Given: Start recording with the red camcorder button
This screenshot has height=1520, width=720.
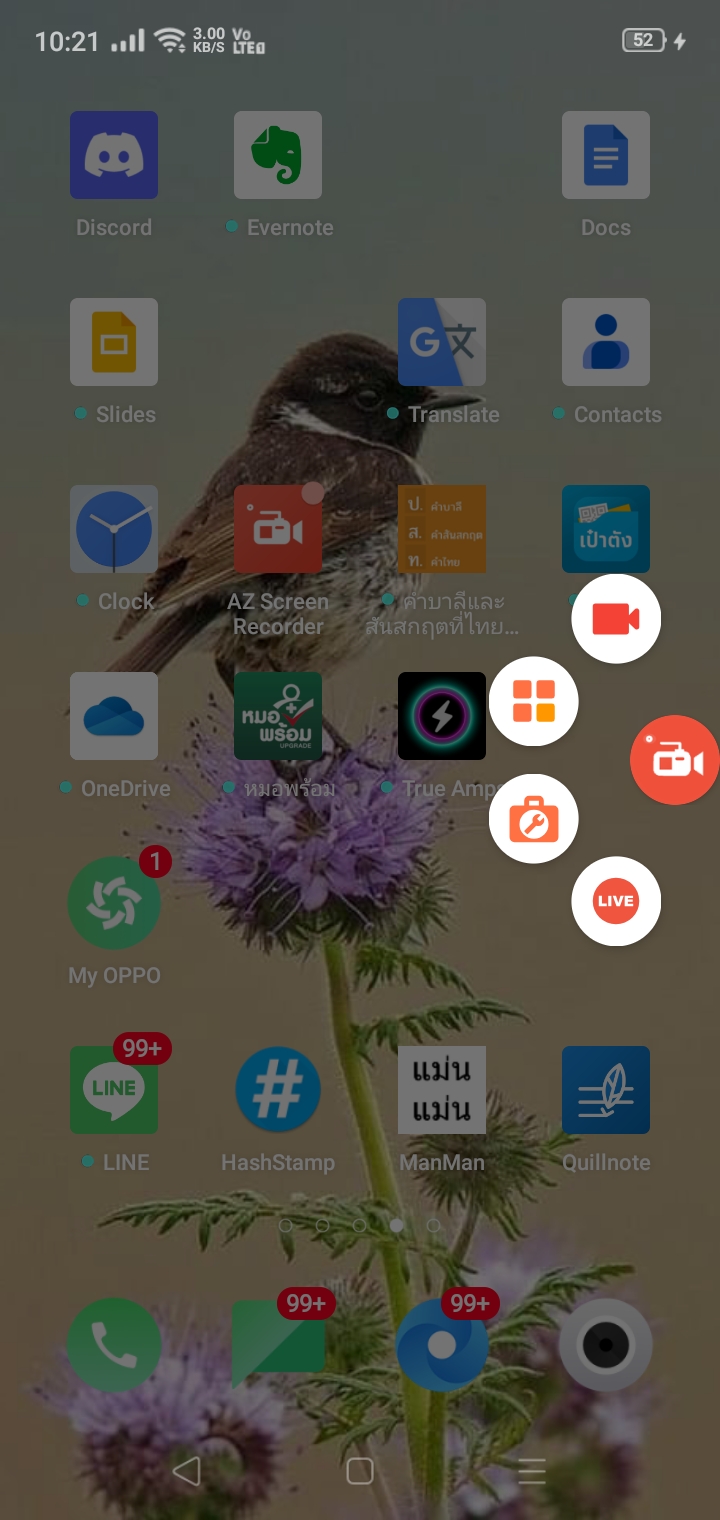Looking at the screenshot, I should tap(616, 619).
